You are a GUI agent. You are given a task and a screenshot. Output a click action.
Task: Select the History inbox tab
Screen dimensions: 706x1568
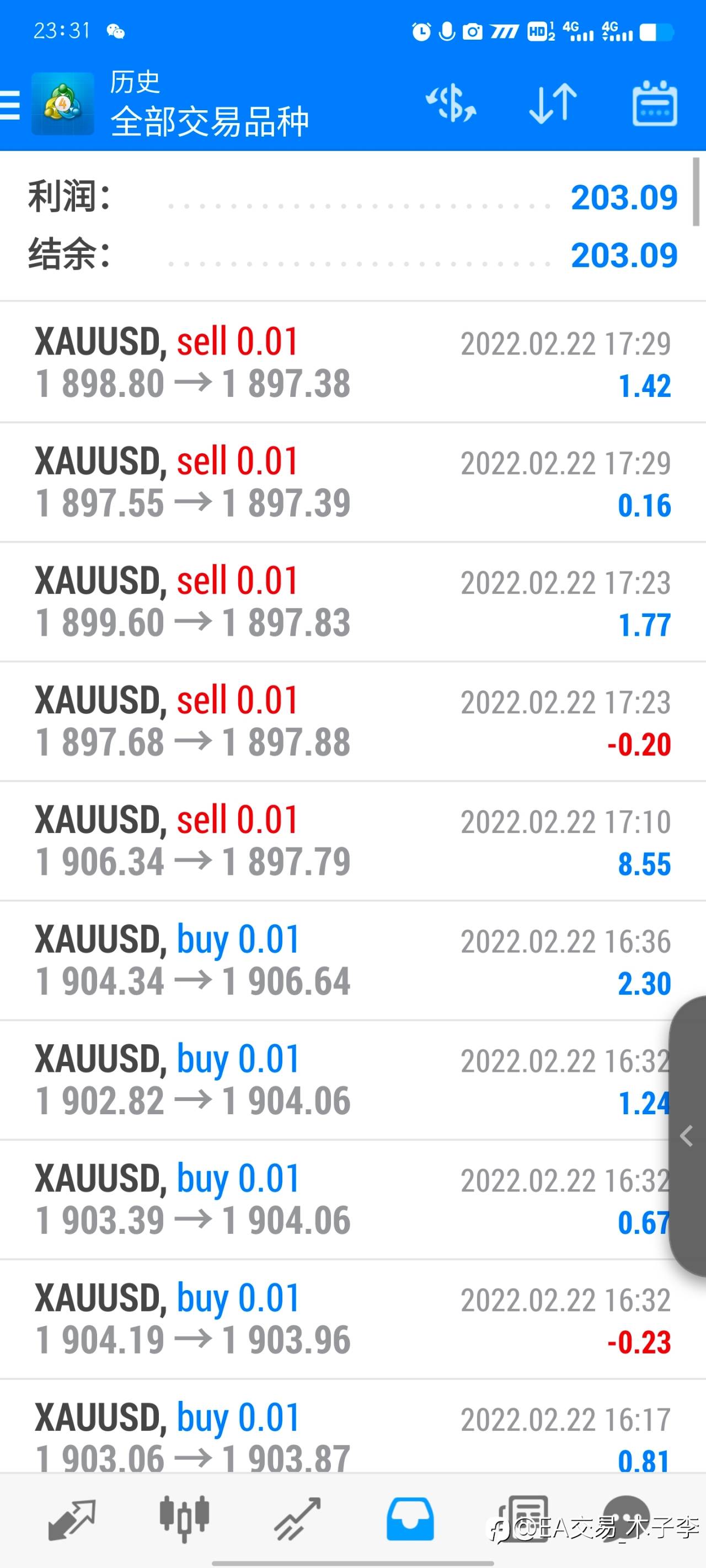(410, 1519)
